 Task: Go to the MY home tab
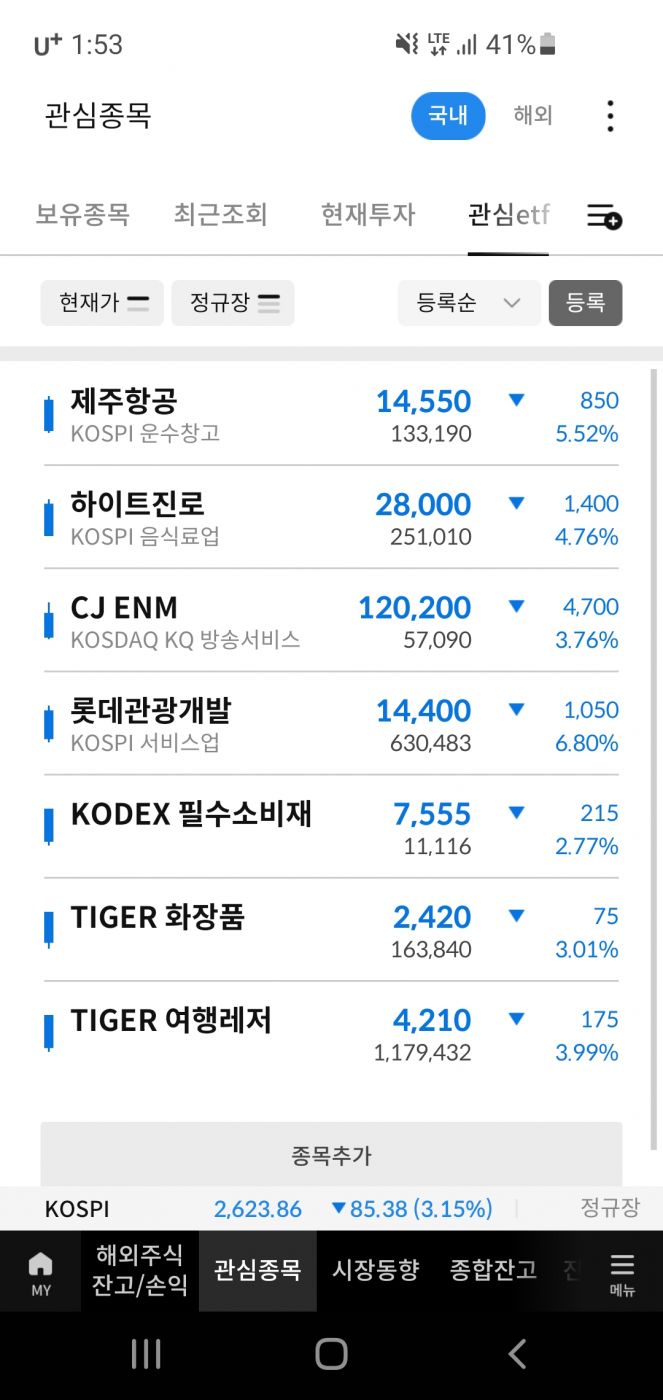point(41,1271)
